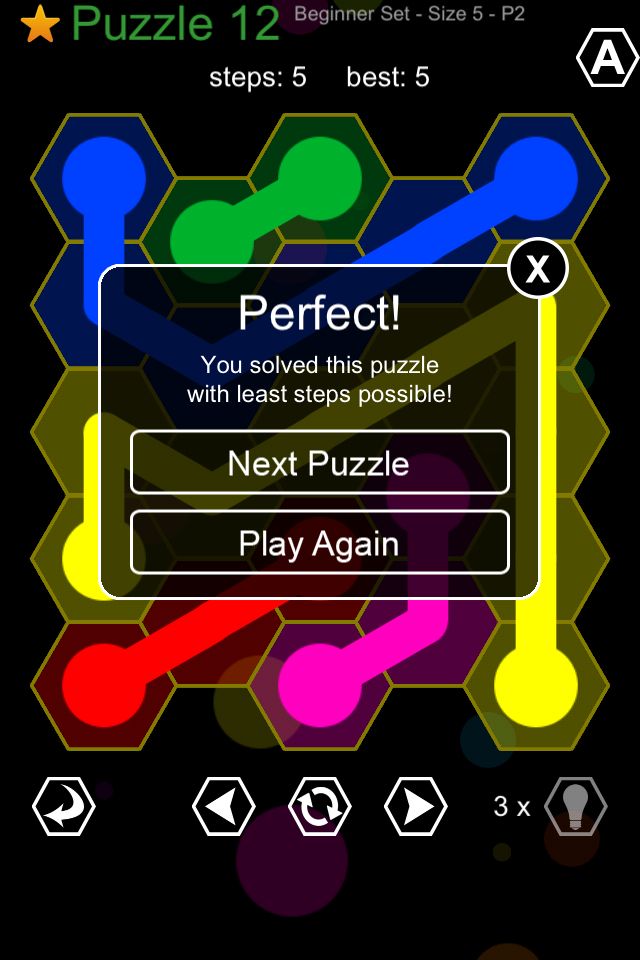This screenshot has height=960, width=640.
Task: Tap Play Again to replay puzzle
Action: 319,543
